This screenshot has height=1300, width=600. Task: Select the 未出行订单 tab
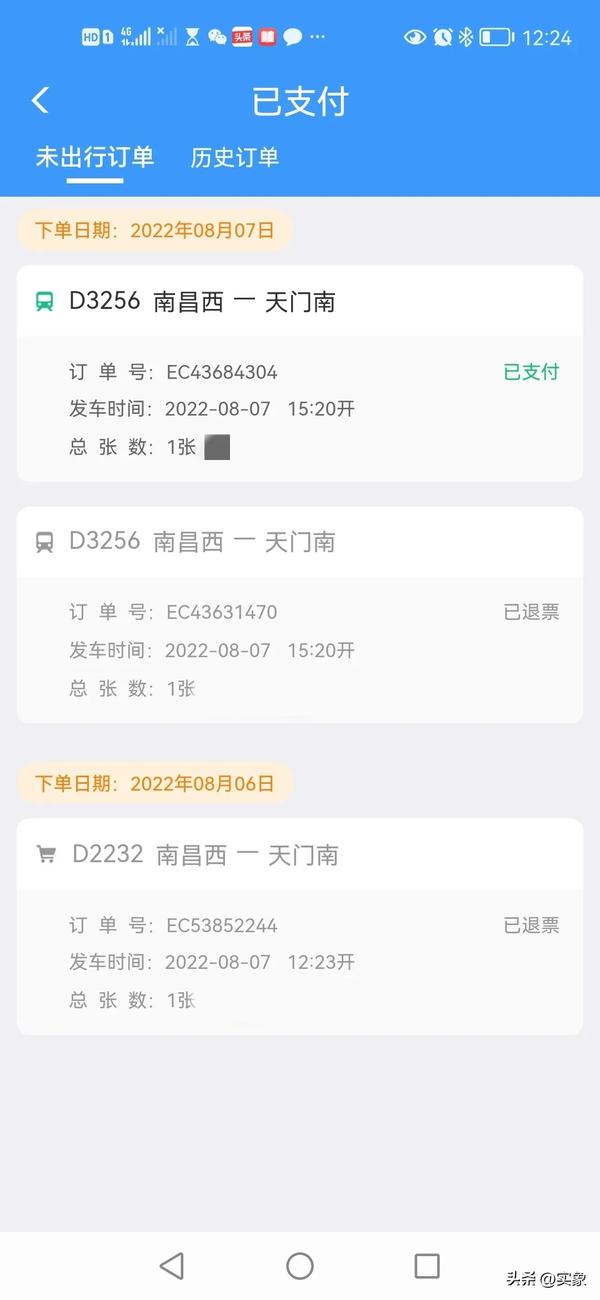(95, 157)
